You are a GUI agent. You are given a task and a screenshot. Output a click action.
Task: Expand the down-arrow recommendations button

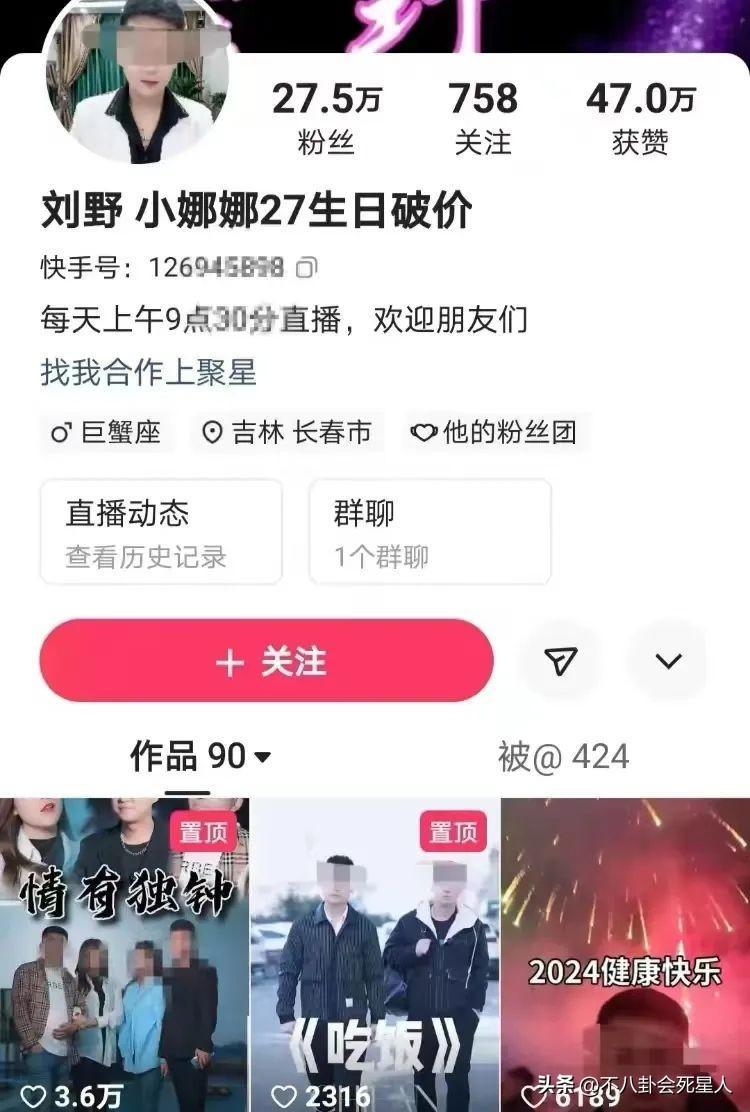point(667,661)
